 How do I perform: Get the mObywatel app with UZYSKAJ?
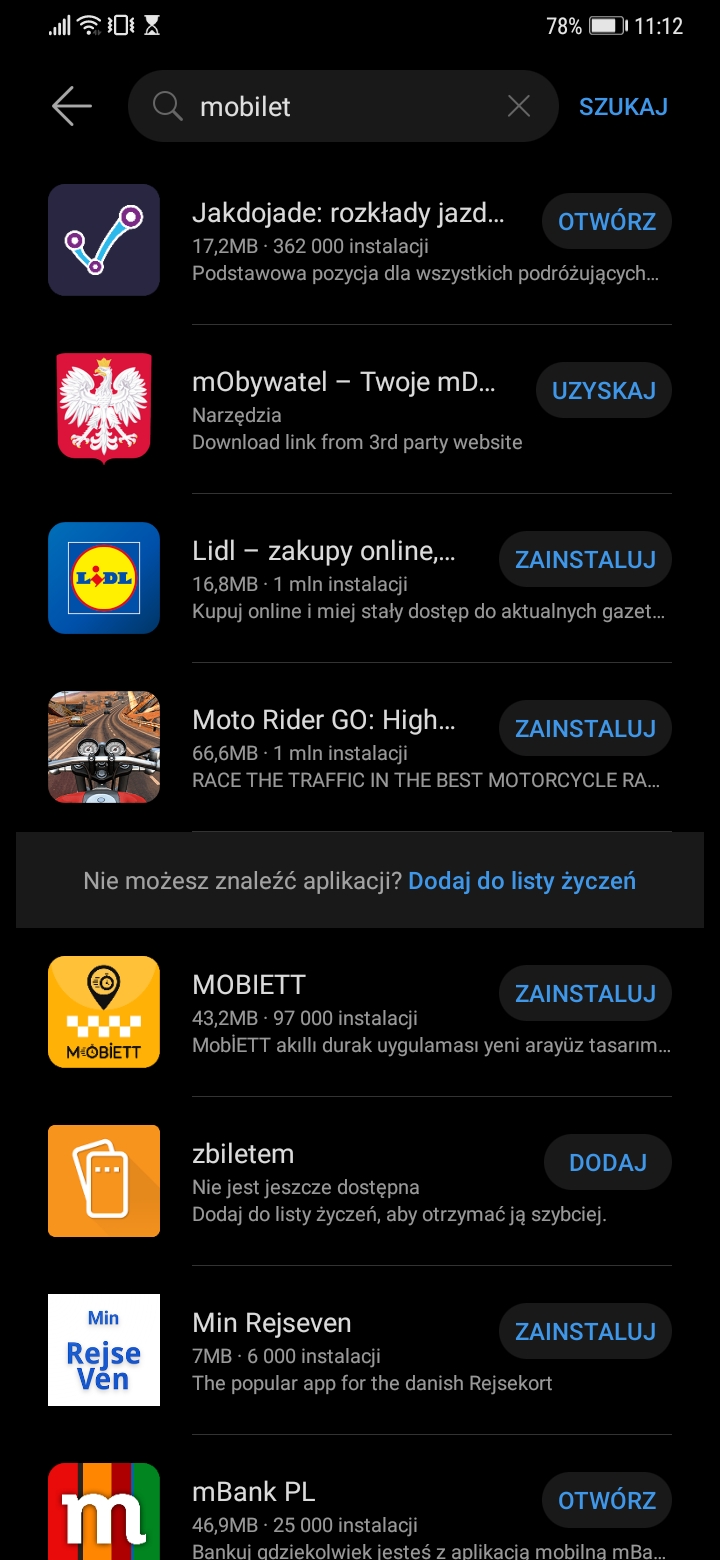pos(603,391)
